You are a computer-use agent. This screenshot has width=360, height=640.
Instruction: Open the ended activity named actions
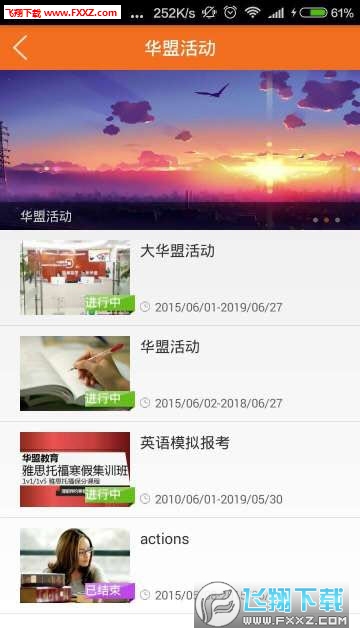180,565
